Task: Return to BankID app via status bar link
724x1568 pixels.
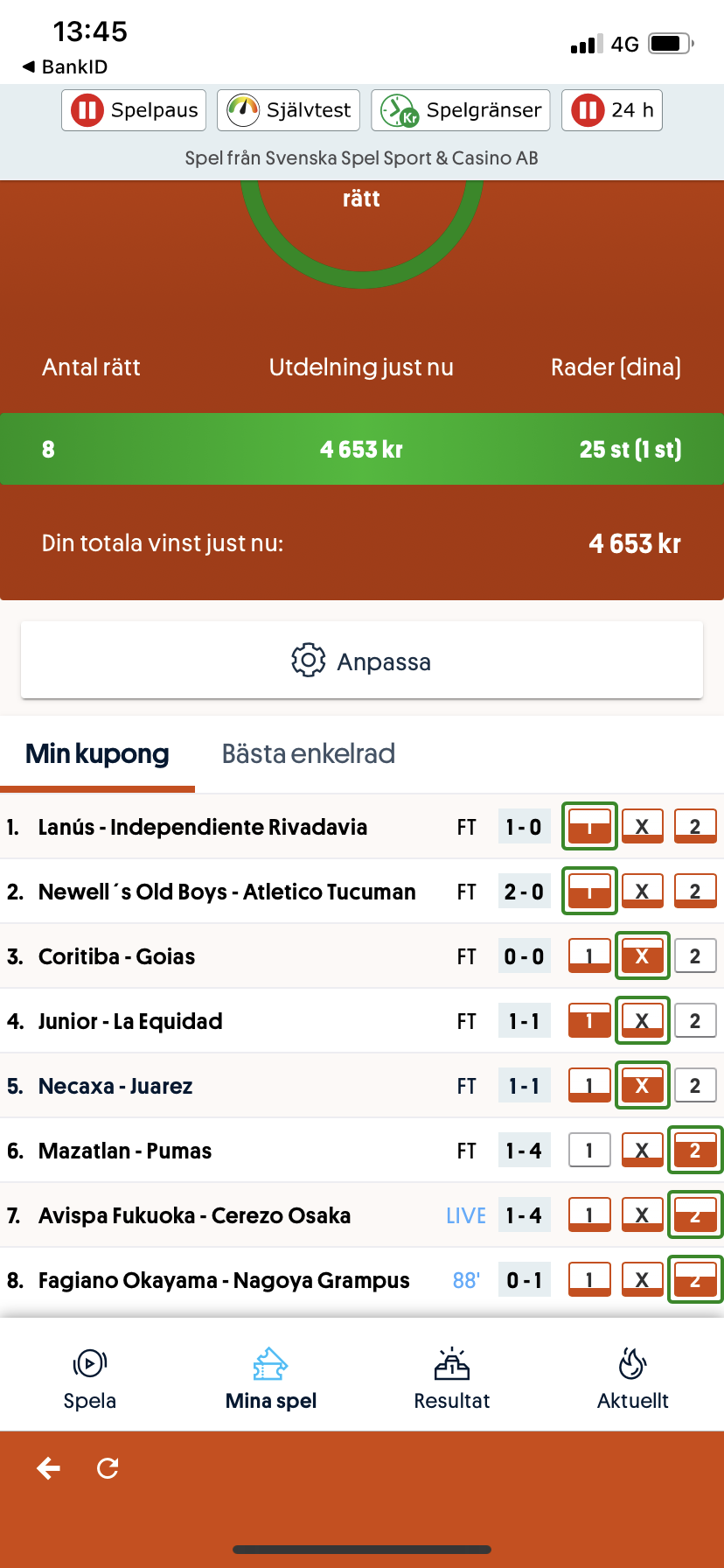Action: [65, 66]
